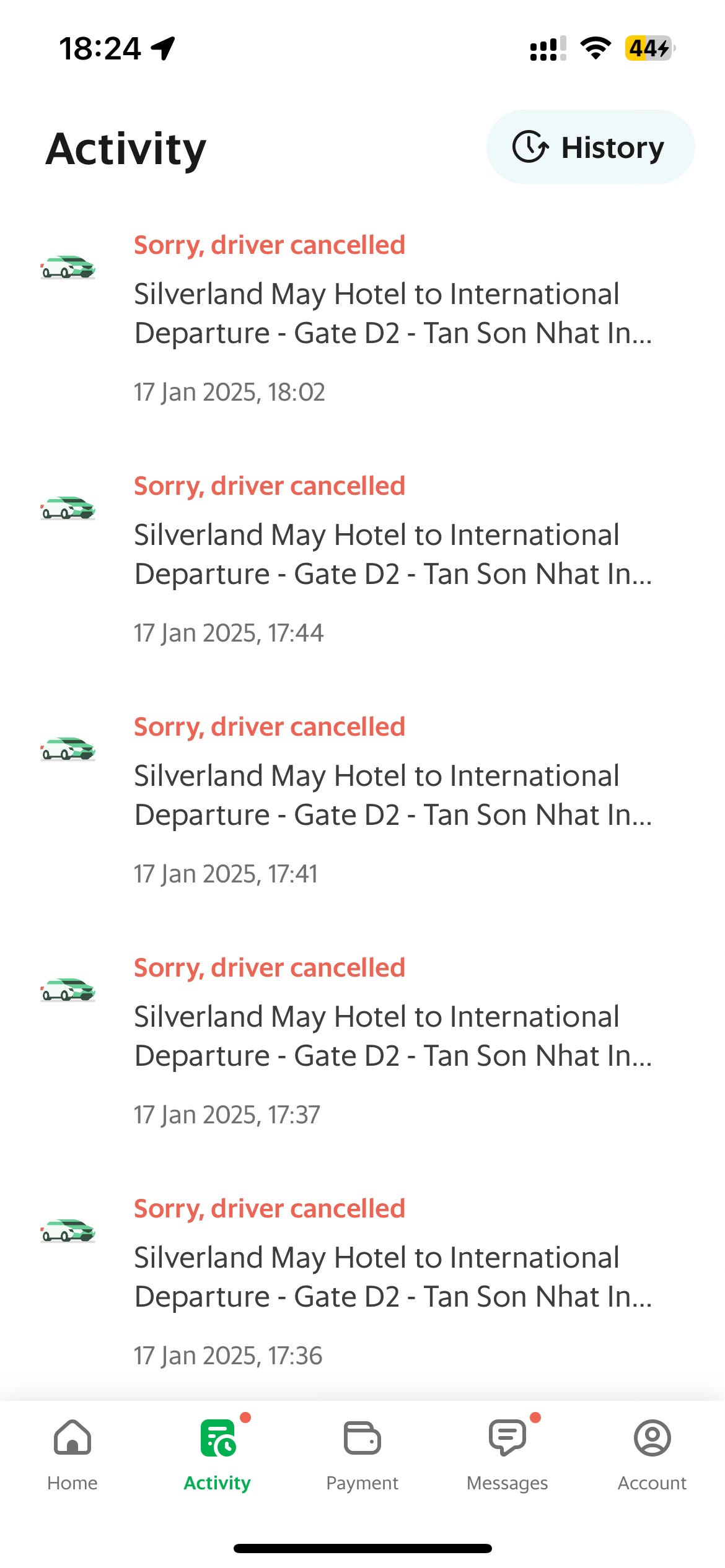The height and width of the screenshot is (1568, 725).
Task: Switch to the Account tab
Action: (x=652, y=1454)
